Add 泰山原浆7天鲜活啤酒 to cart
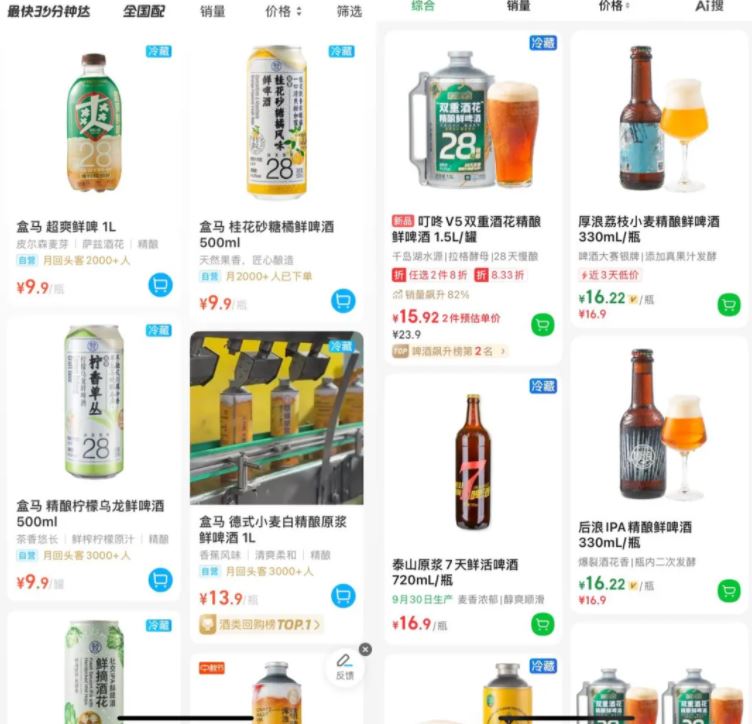This screenshot has height=724, width=752. pyautogui.click(x=542, y=624)
